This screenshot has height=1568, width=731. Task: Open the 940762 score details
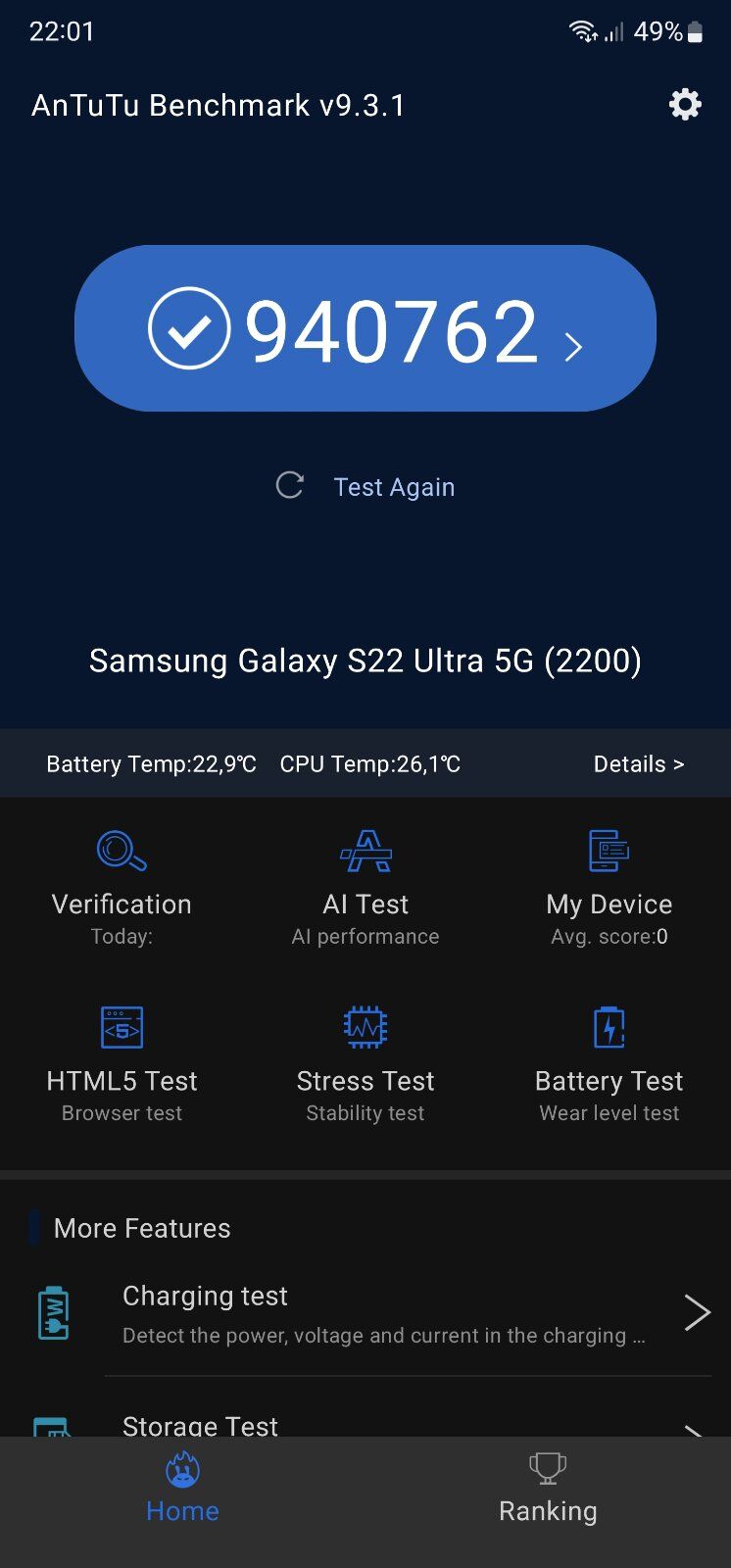(365, 328)
